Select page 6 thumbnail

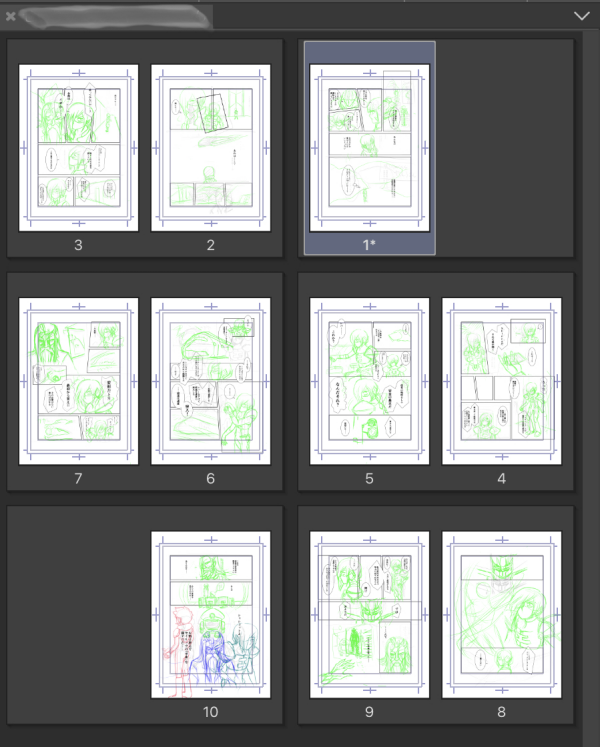tap(210, 381)
